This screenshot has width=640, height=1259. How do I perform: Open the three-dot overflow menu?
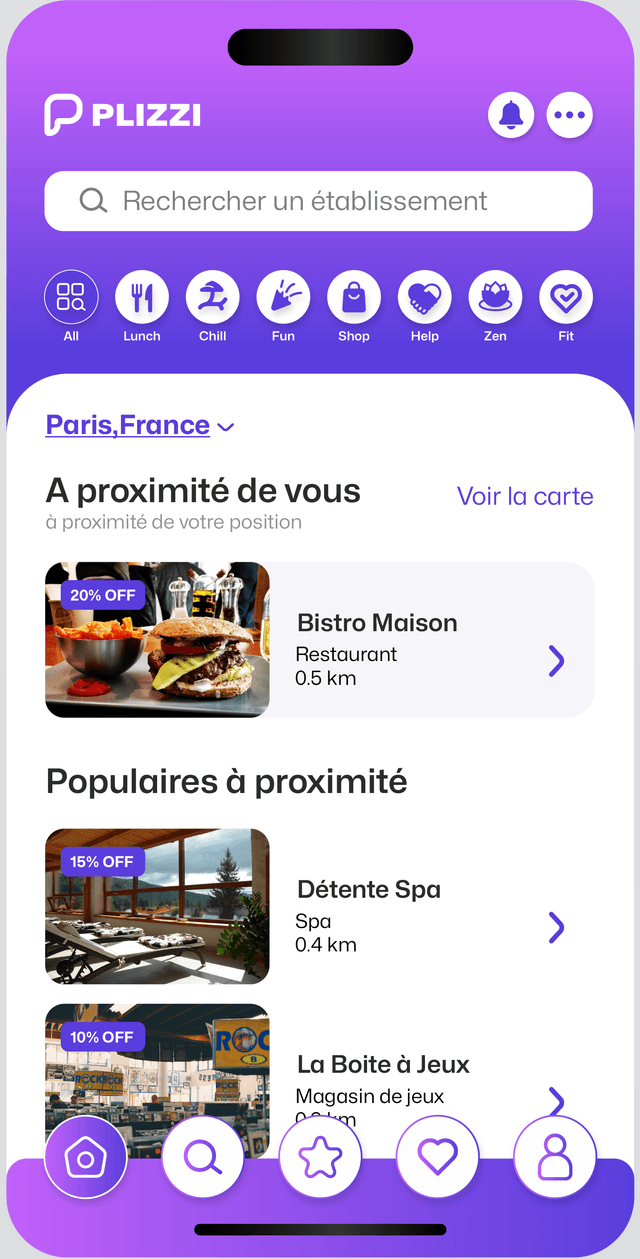coord(570,115)
